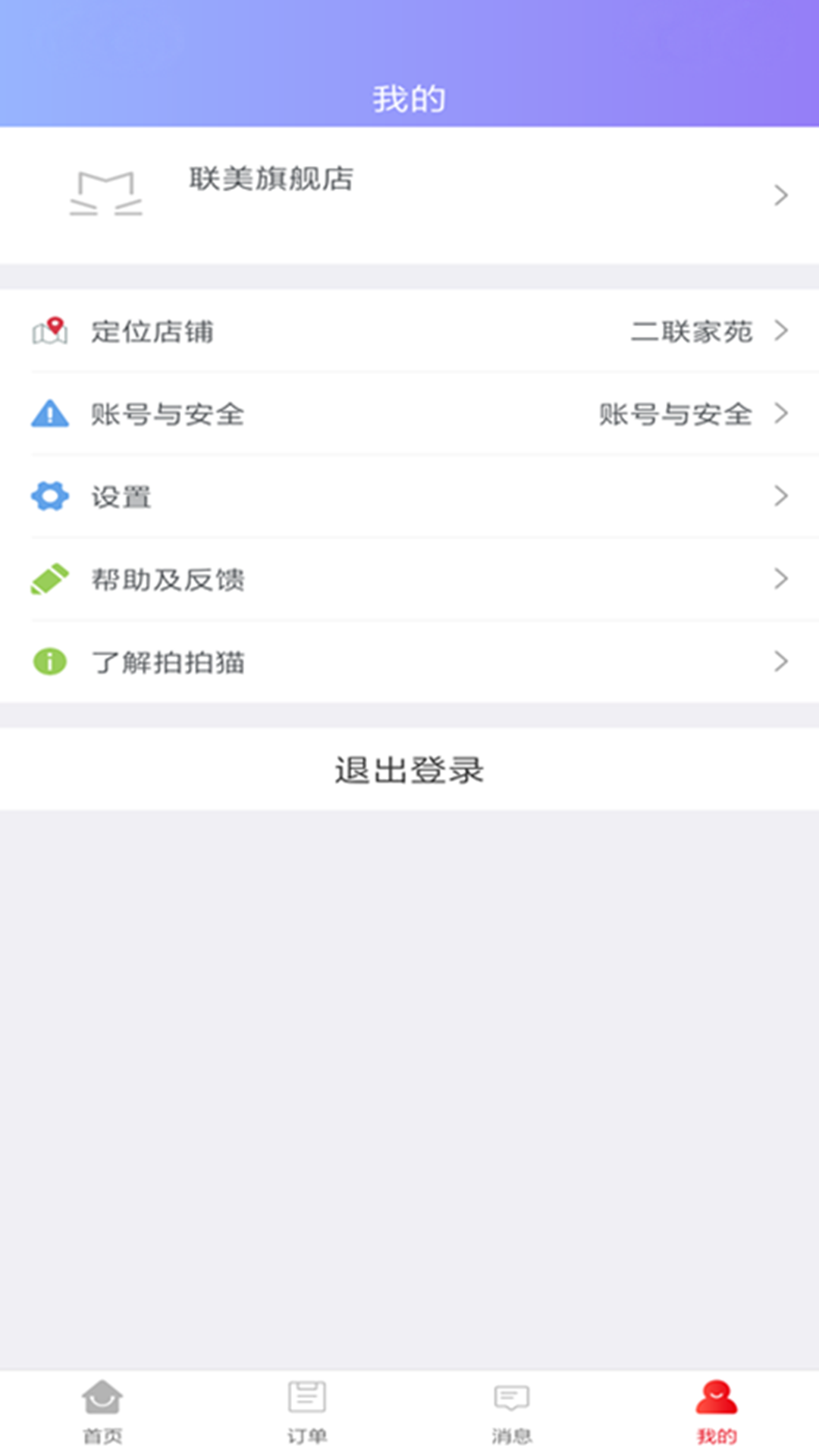
Task: Open 了解拍拍猫 about page
Action: pyautogui.click(x=409, y=661)
